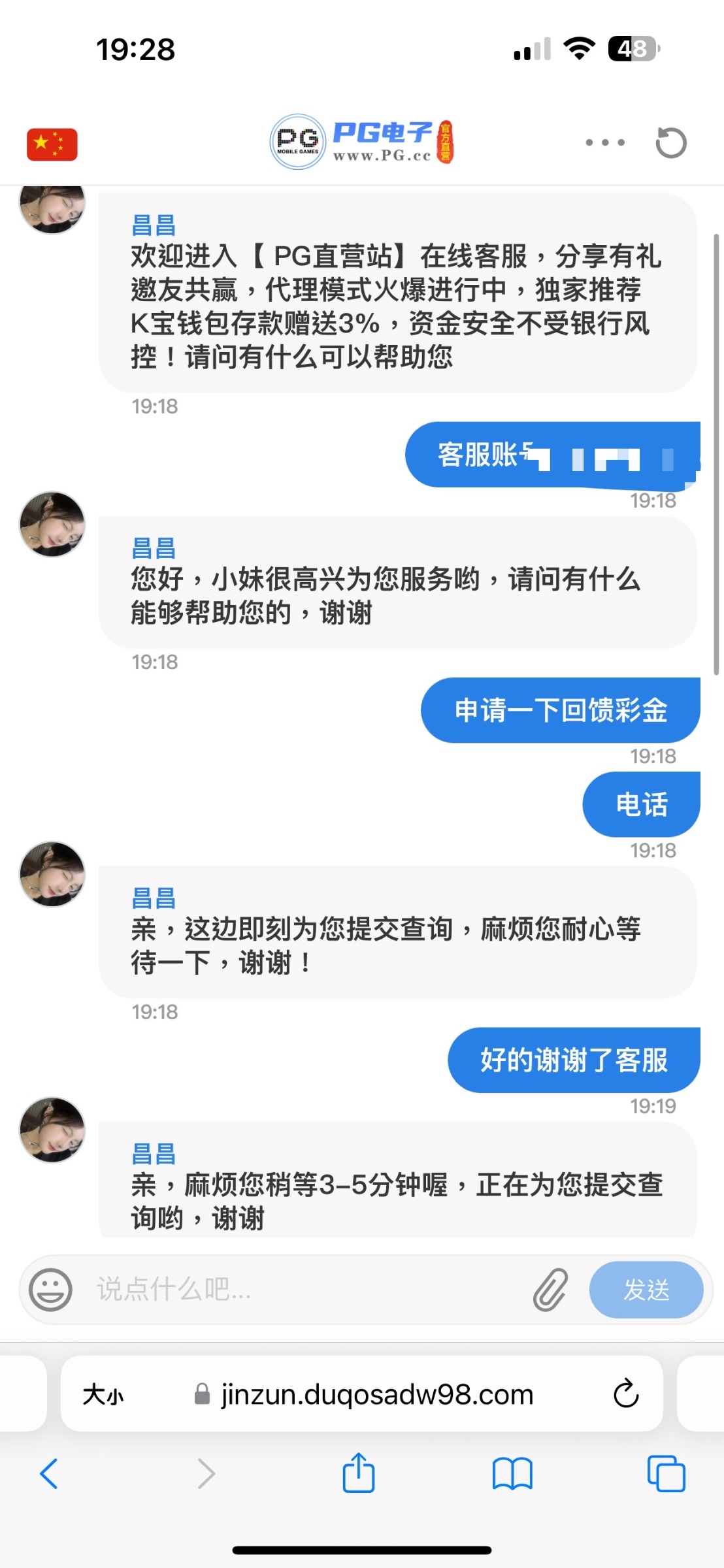Focus the message input field

[307, 1290]
